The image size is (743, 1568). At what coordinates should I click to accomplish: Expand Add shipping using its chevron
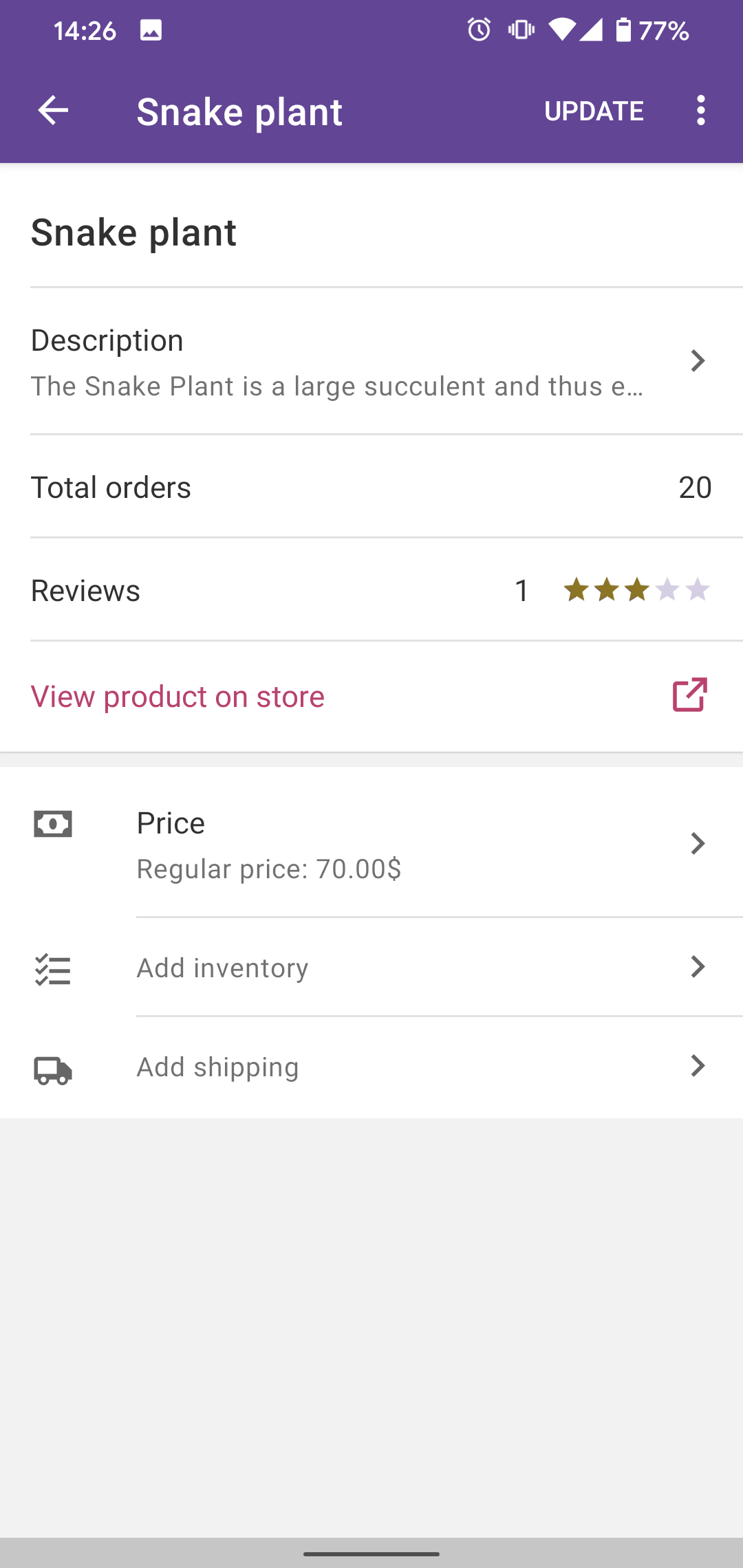pyautogui.click(x=698, y=1066)
